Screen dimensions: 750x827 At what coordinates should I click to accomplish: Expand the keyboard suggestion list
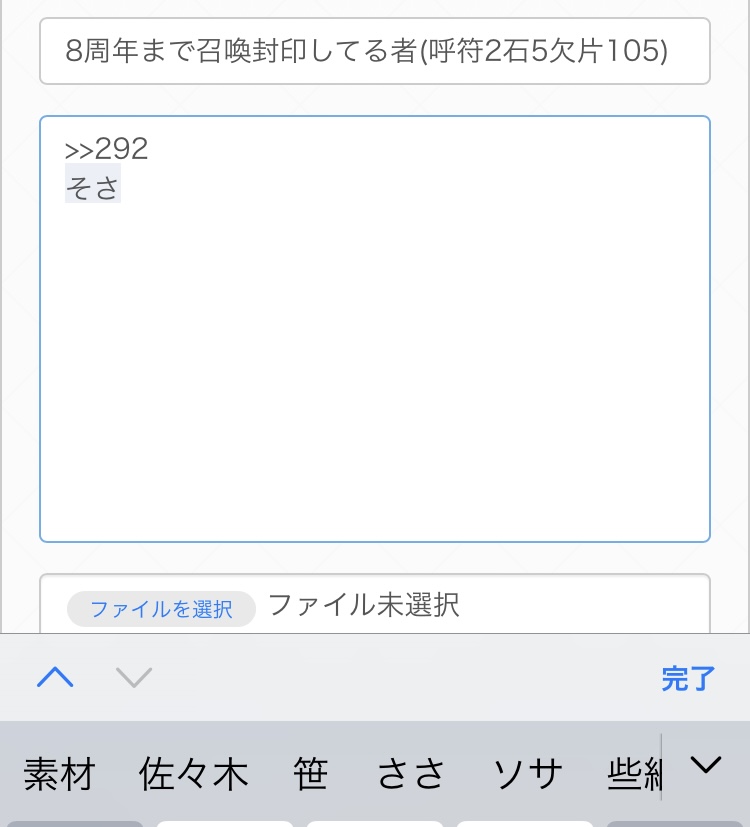click(706, 767)
